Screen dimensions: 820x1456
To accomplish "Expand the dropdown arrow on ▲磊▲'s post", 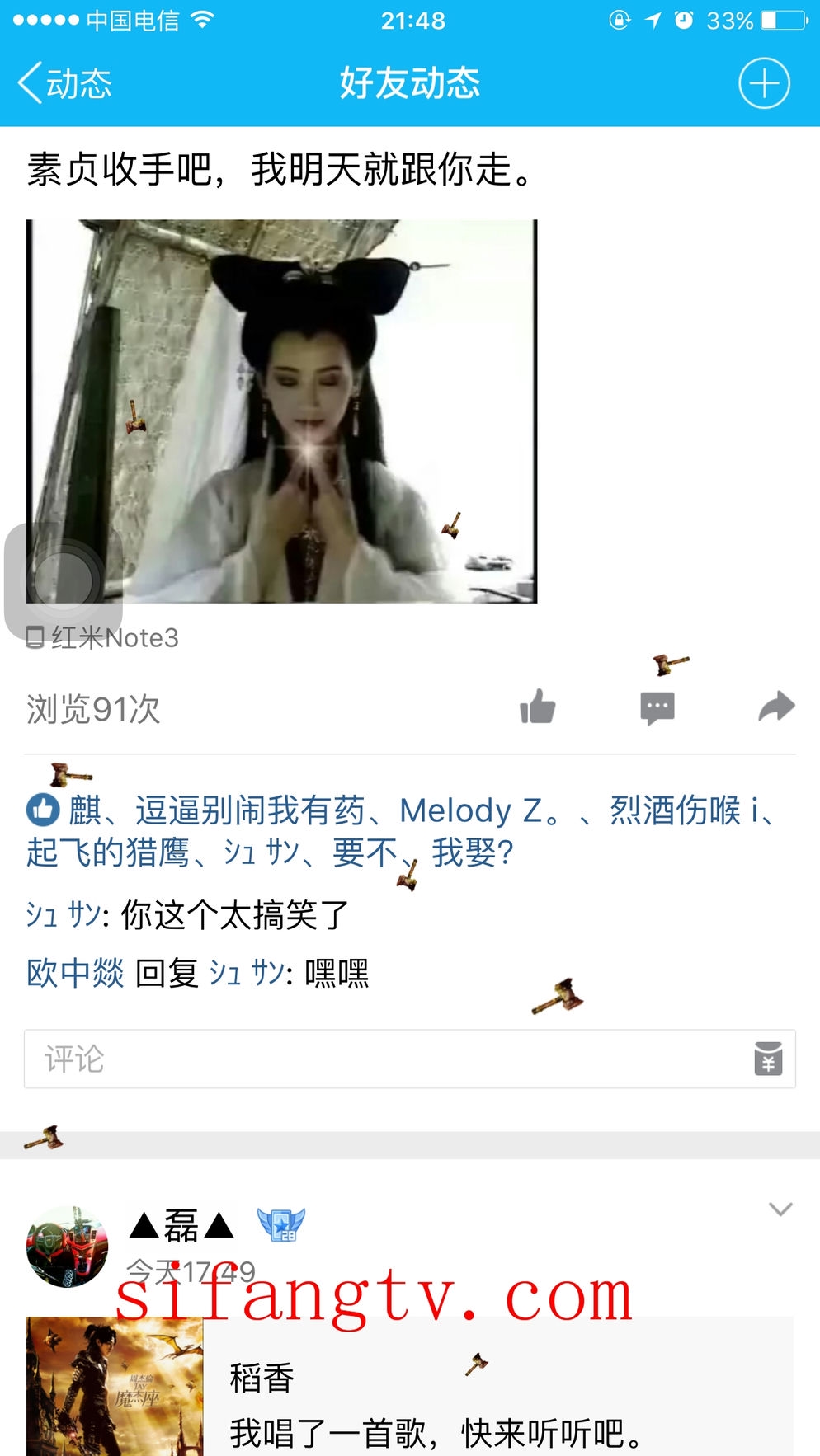I will coord(780,1209).
